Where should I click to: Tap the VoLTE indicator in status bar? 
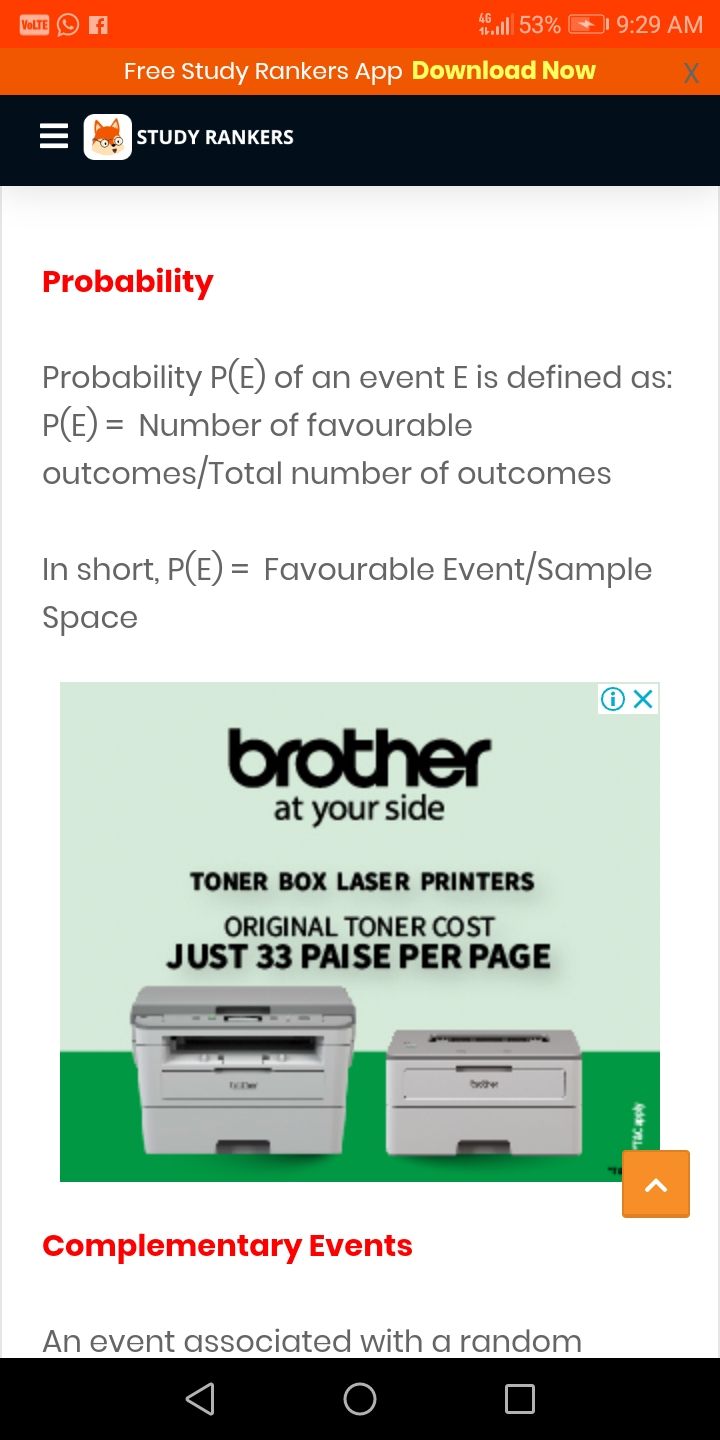pyautogui.click(x=33, y=24)
